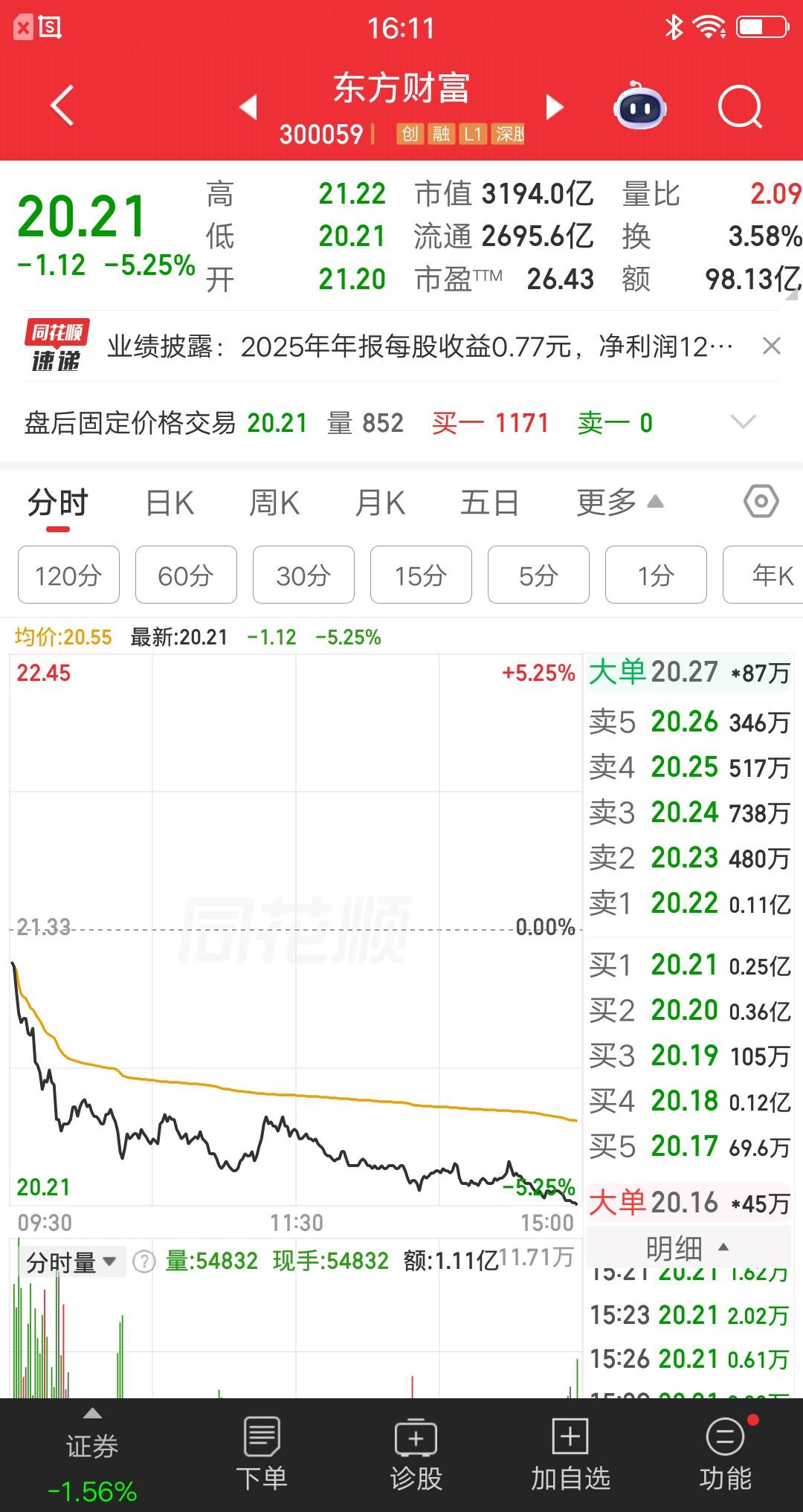Select the 60分 interval button
This screenshot has height=1512, width=803.
pyautogui.click(x=185, y=575)
